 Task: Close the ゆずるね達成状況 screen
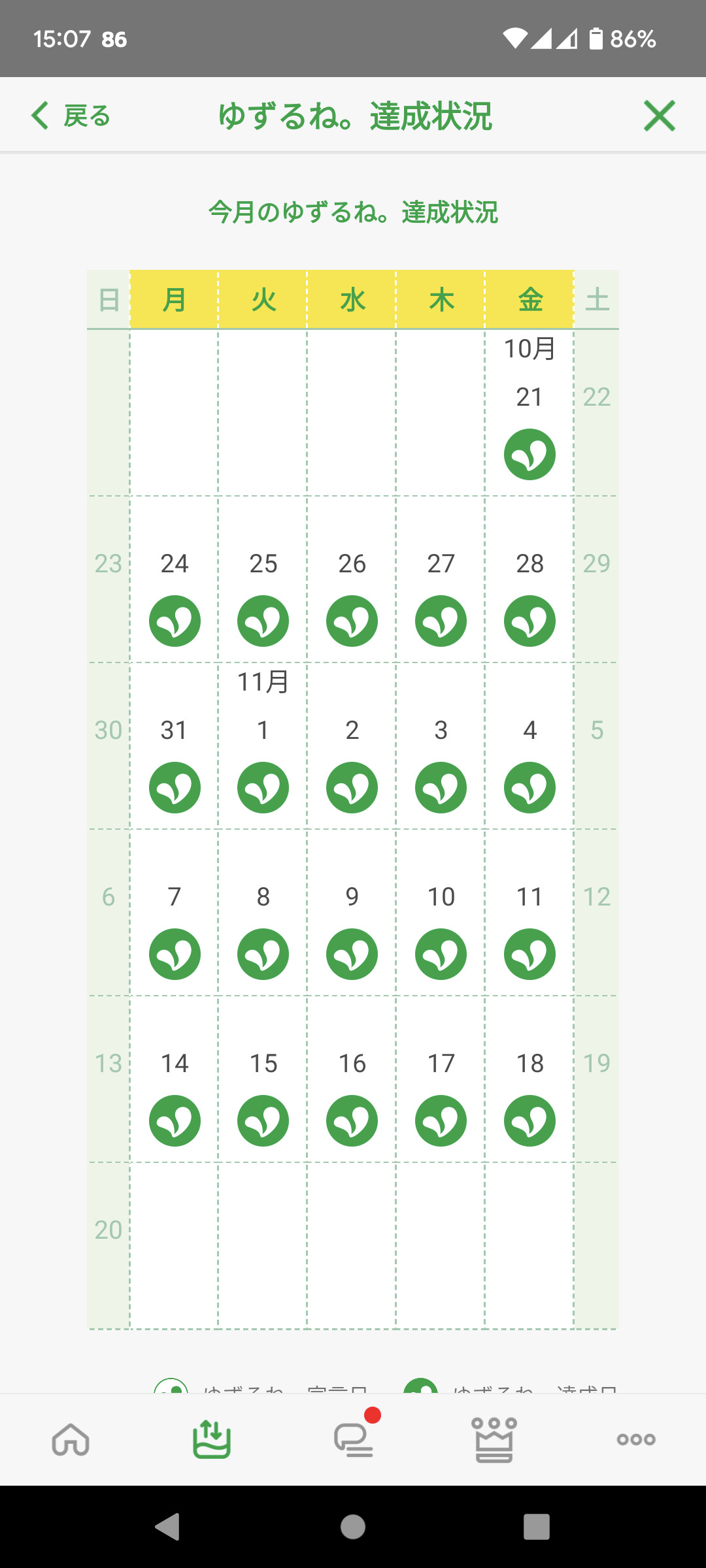[x=659, y=116]
